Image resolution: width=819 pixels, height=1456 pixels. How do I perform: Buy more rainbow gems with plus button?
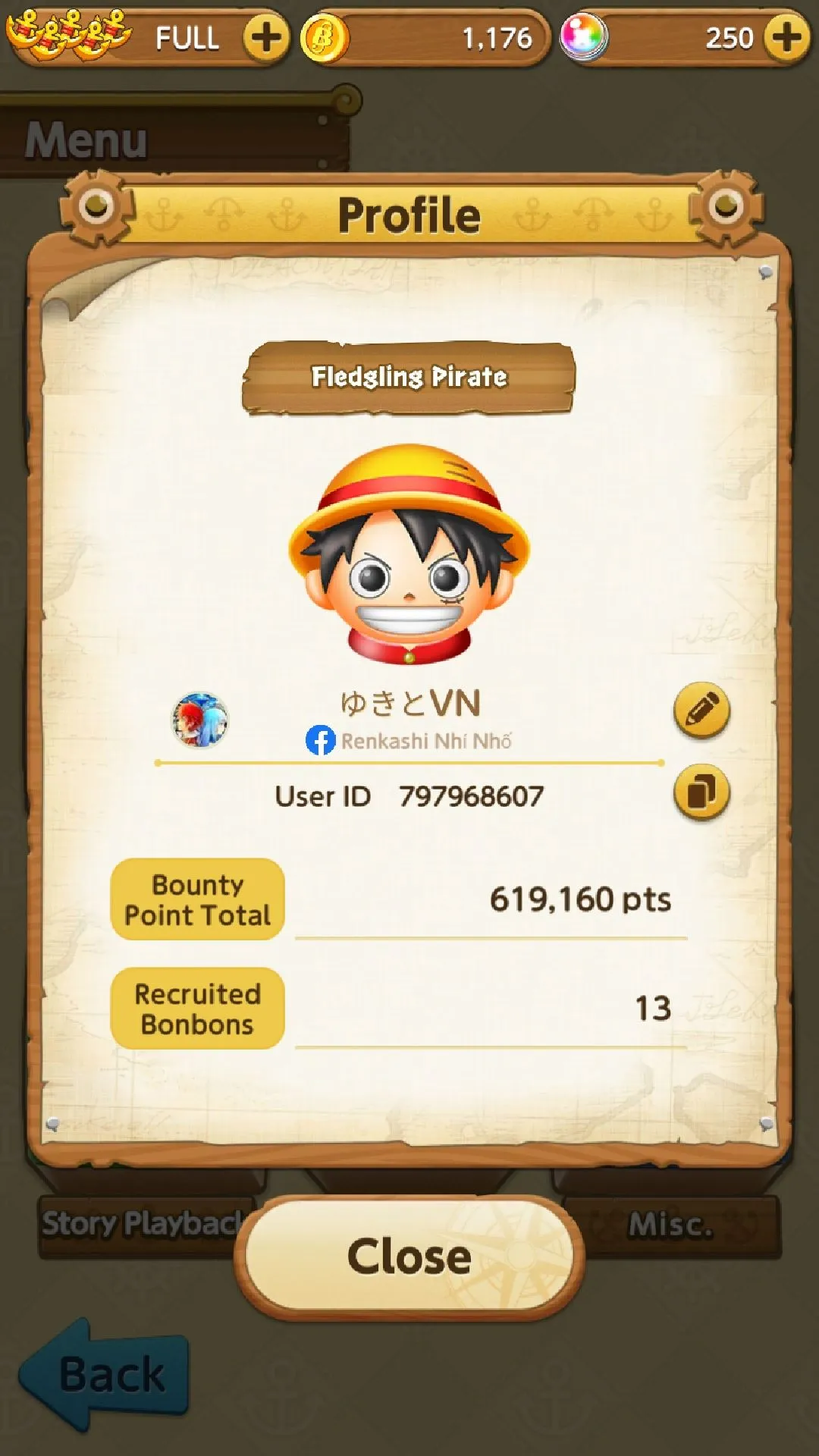click(x=786, y=38)
